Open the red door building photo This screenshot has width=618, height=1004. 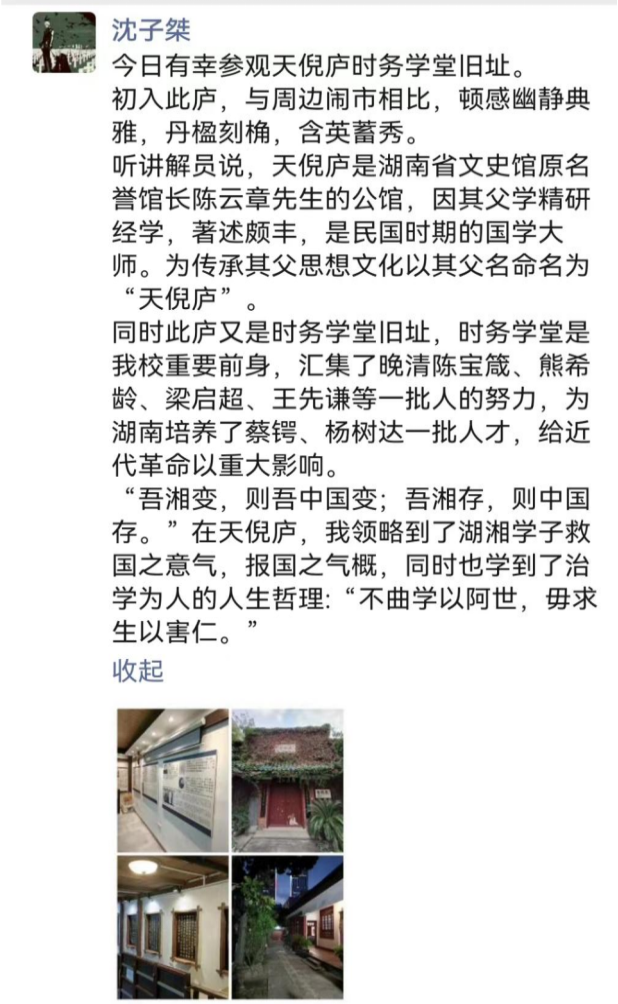287,779
